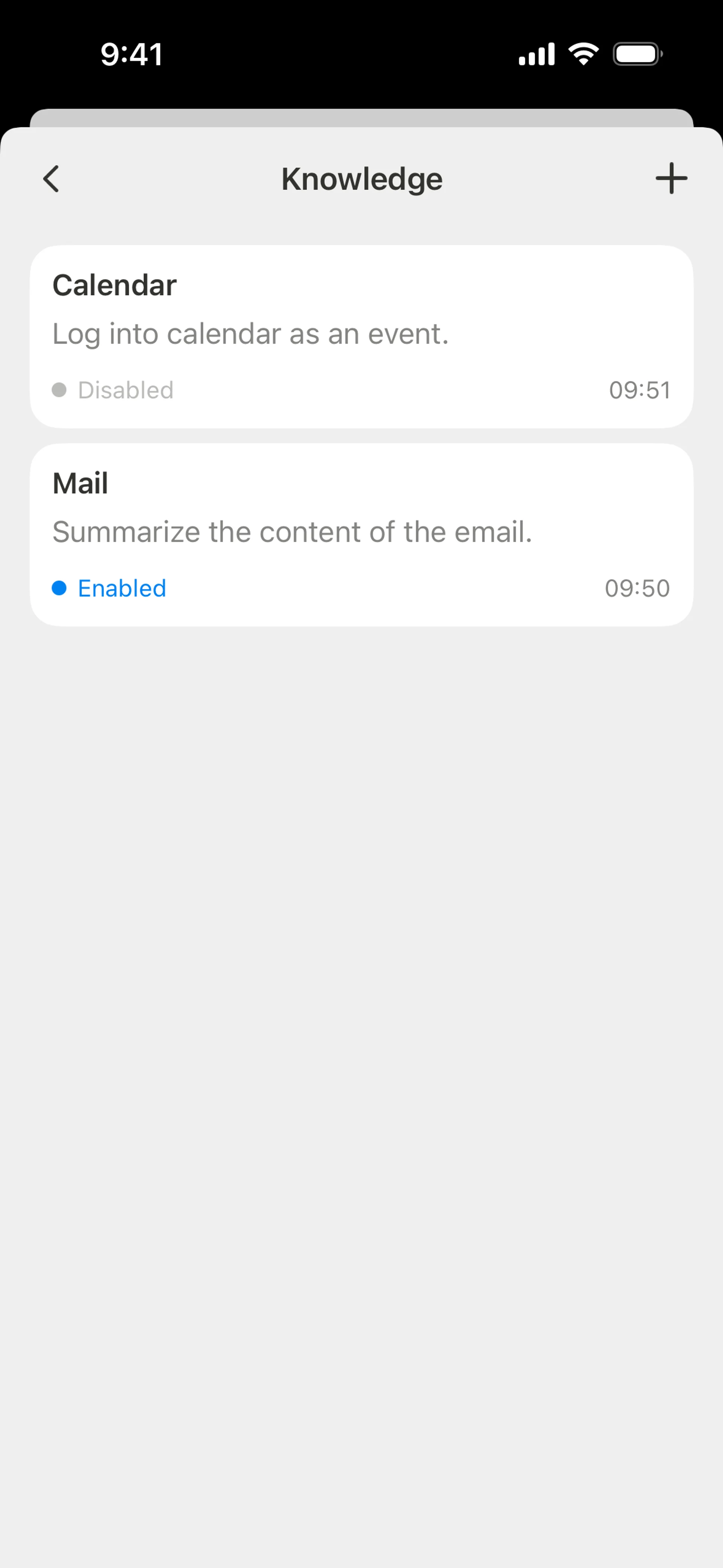The image size is (723, 1568).
Task: Open the Mail knowledge card
Action: pos(361,535)
